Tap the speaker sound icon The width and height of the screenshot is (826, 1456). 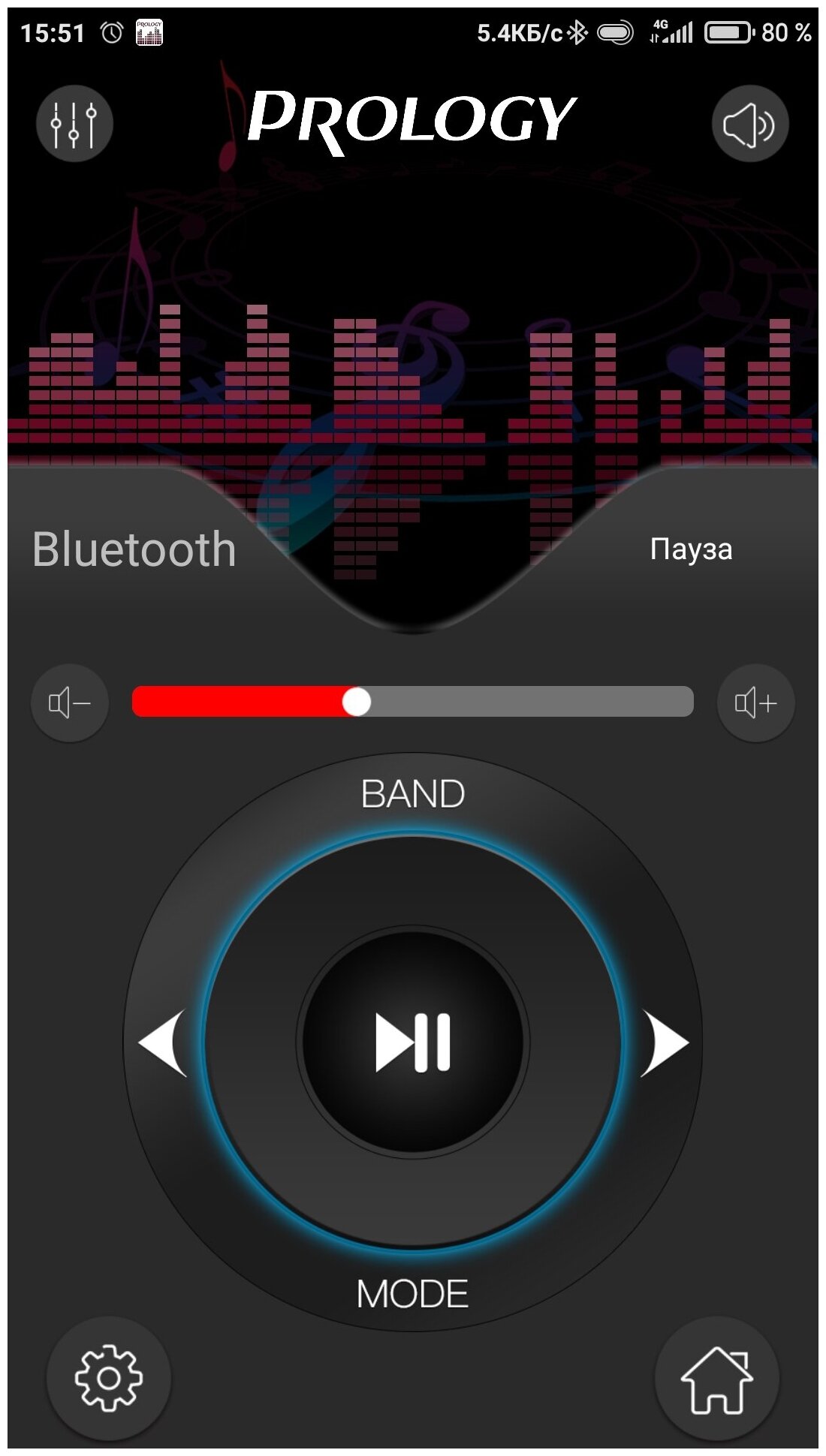coord(749,124)
